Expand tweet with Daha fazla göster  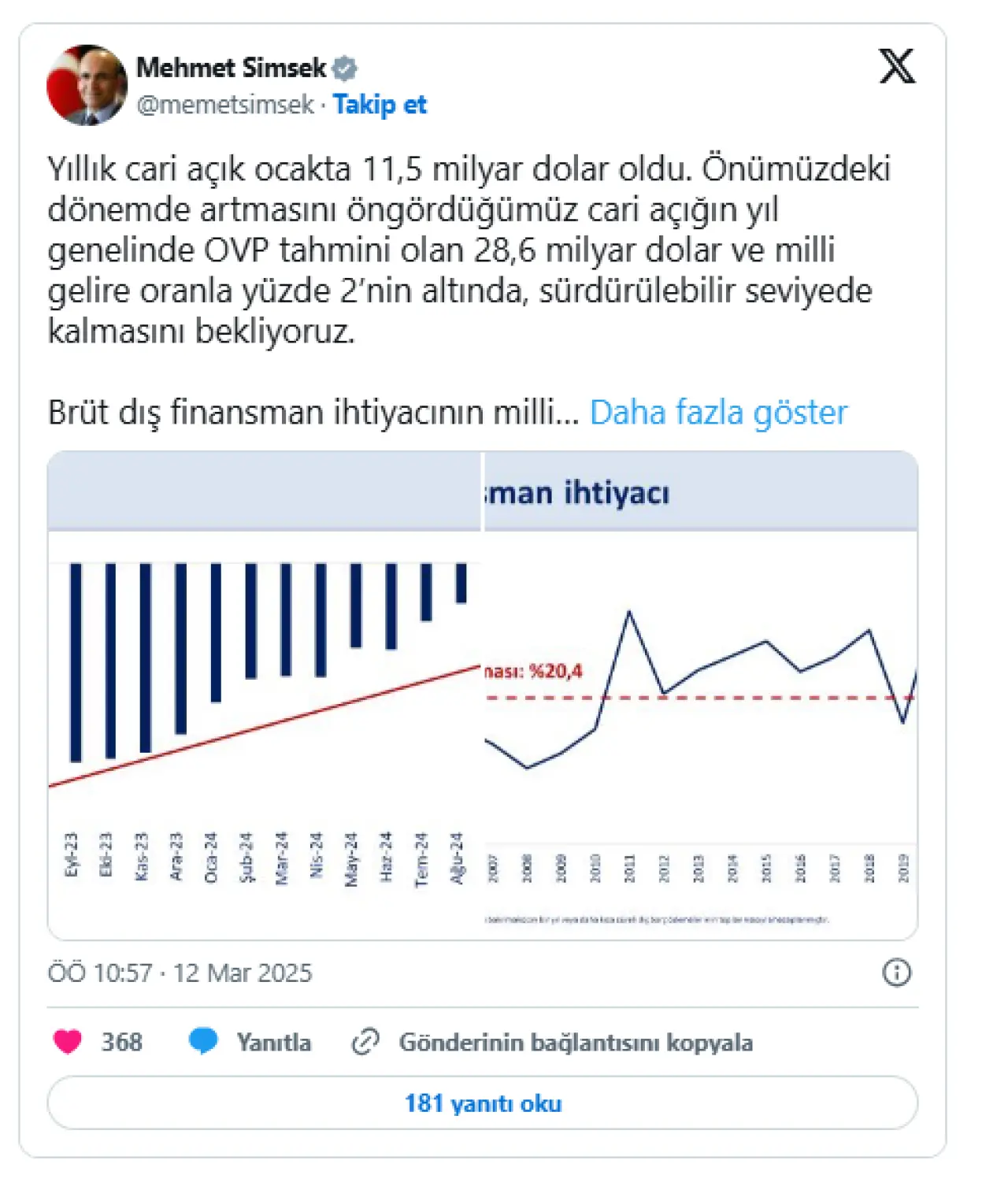click(x=718, y=413)
